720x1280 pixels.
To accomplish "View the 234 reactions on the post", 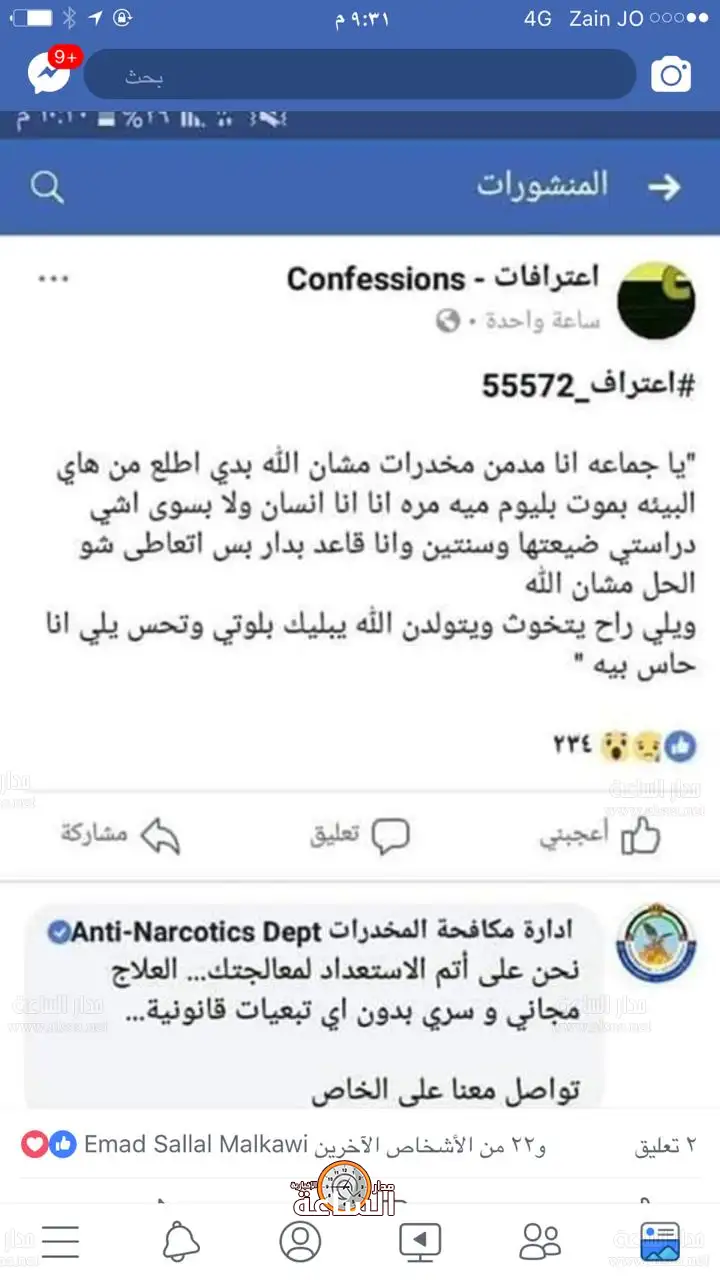I will point(622,745).
